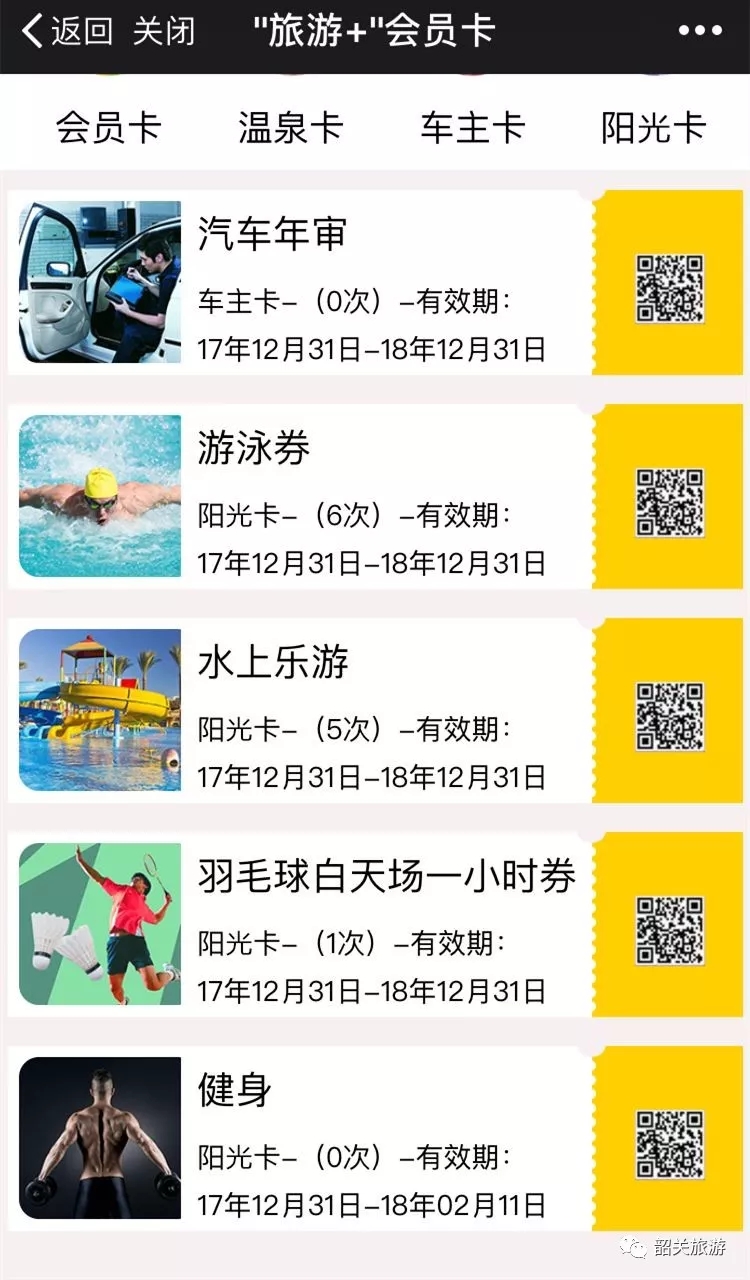The width and height of the screenshot is (750, 1280).
Task: Select the 车主卡 tab
Action: [x=472, y=127]
